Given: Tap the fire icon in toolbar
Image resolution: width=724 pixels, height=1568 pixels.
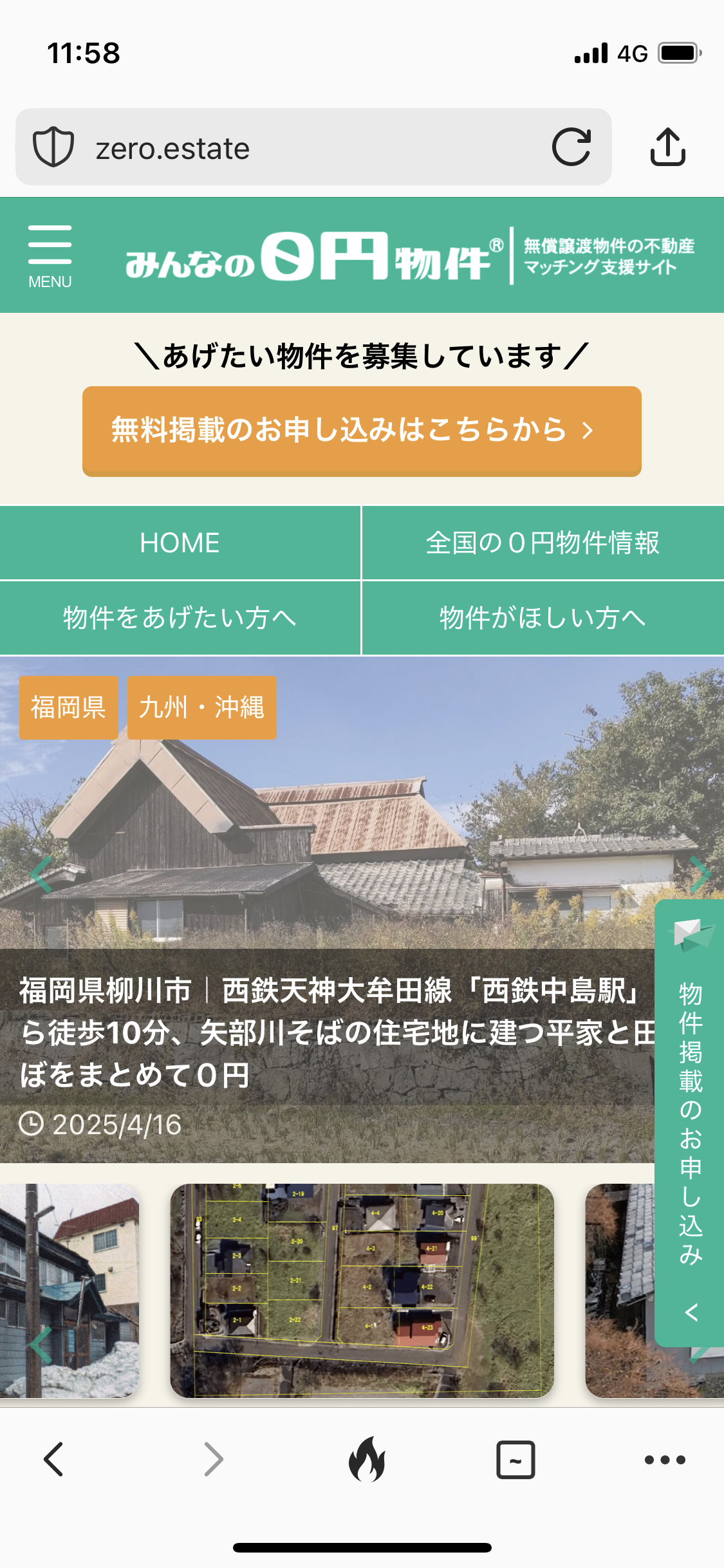Looking at the screenshot, I should point(367,1459).
